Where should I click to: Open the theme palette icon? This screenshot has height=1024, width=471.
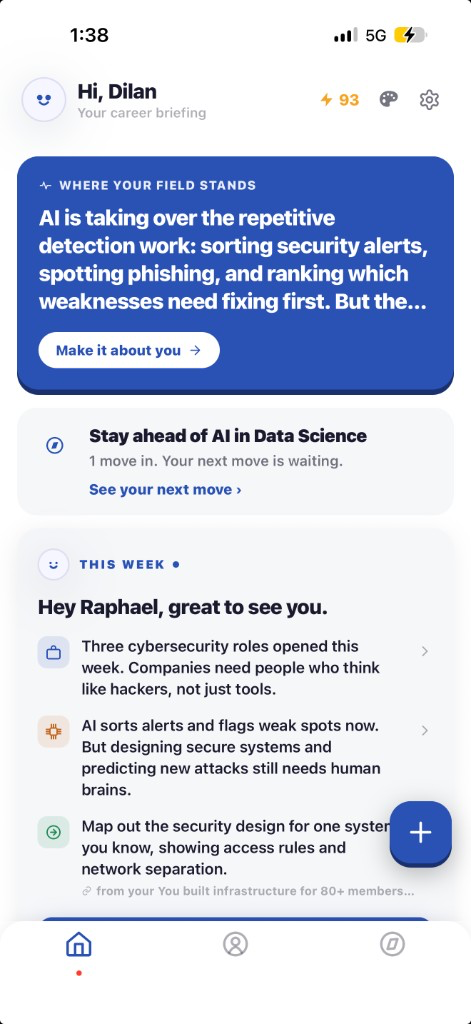click(x=389, y=99)
